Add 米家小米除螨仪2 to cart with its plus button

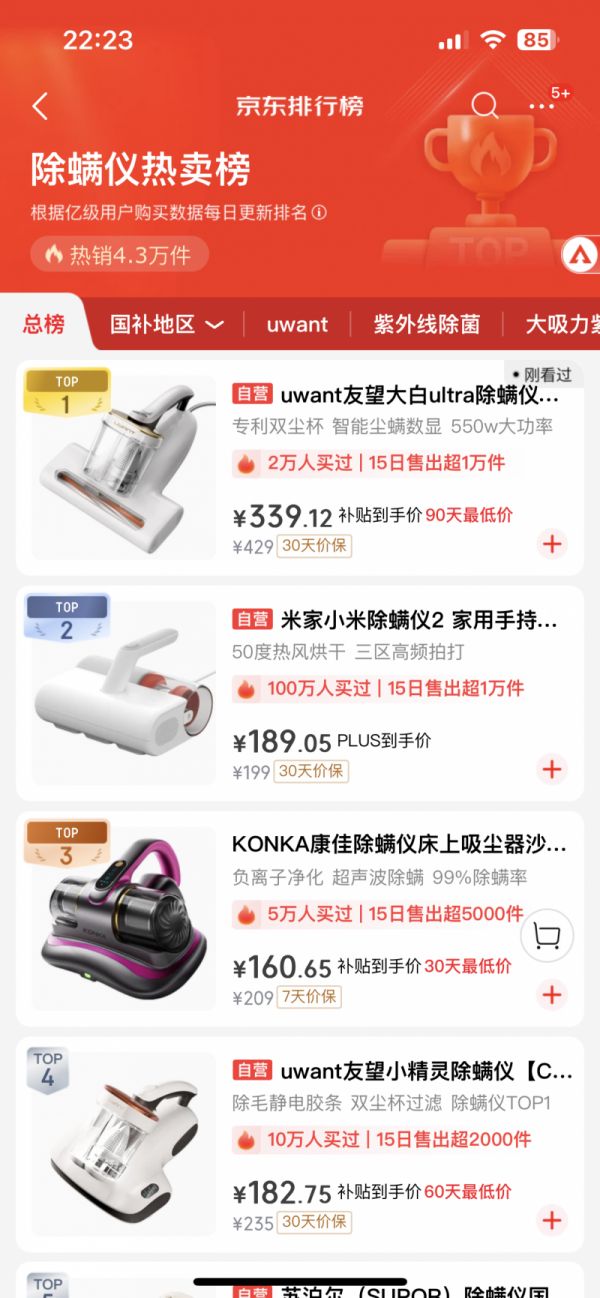tap(552, 769)
